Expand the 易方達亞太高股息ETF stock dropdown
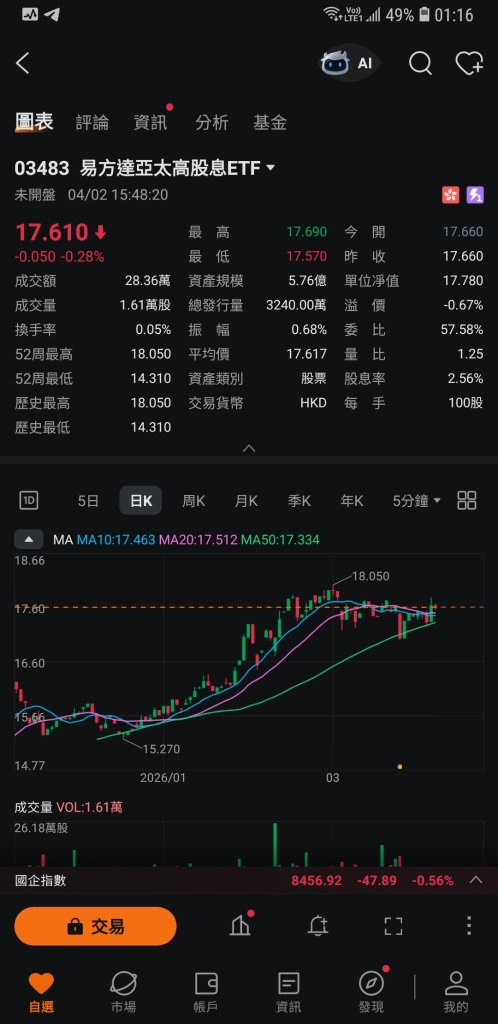This screenshot has height=1024, width=498. [x=270, y=168]
